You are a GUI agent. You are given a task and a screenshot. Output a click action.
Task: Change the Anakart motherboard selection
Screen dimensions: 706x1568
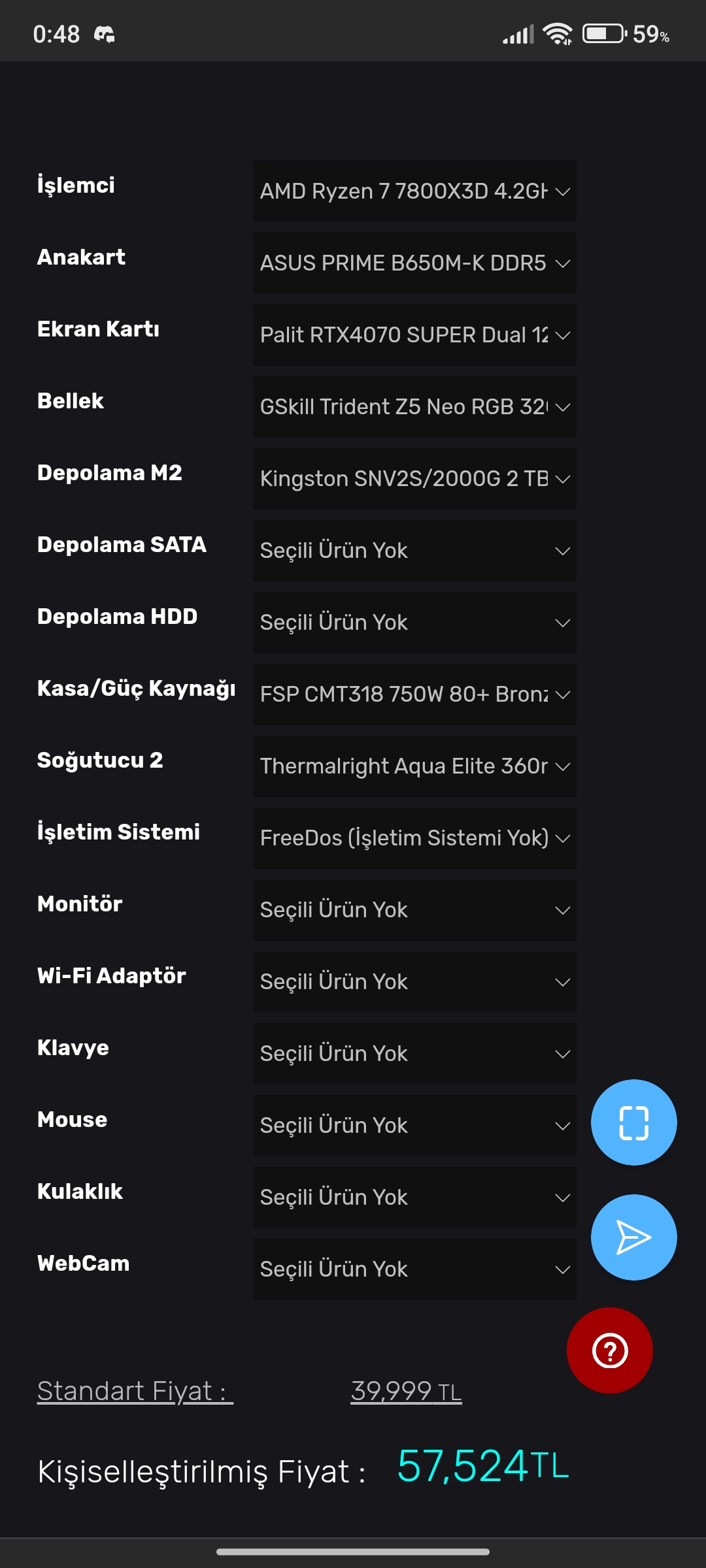[414, 263]
